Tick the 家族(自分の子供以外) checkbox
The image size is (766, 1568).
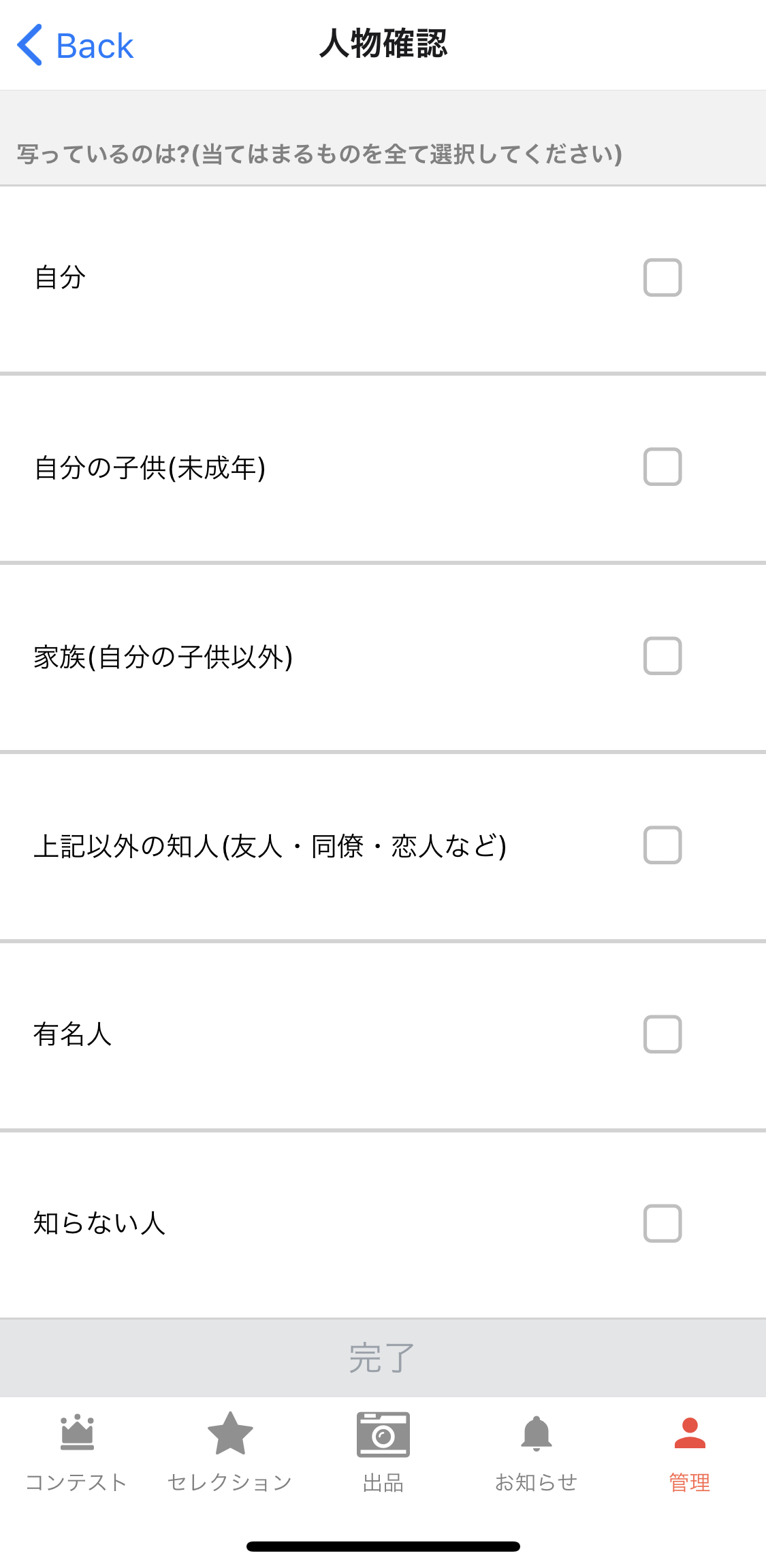(x=663, y=656)
